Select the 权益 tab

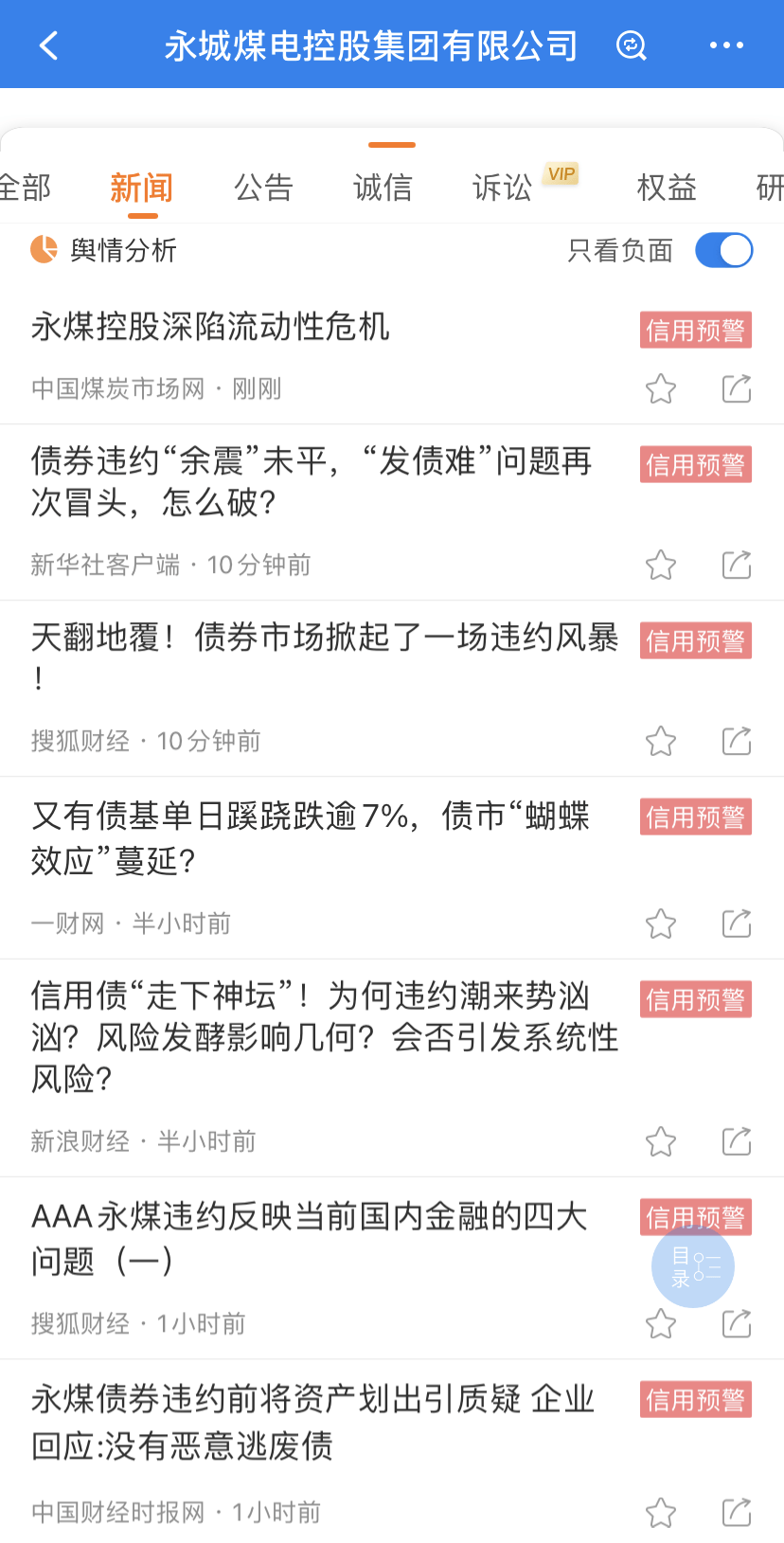[667, 188]
